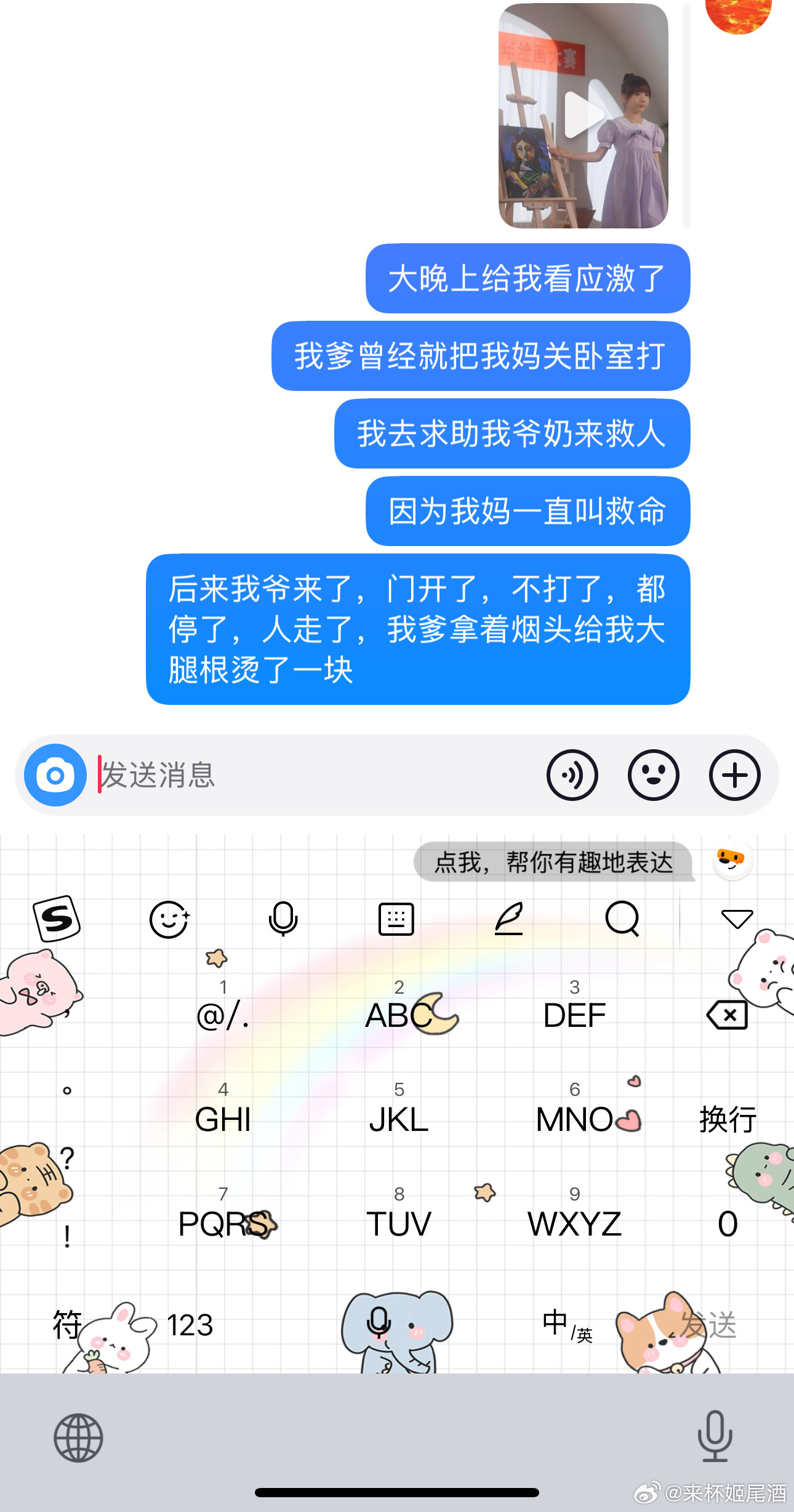This screenshot has width=794, height=1512.
Task: Open the 符 symbols keyboard
Action: pyautogui.click(x=66, y=1324)
